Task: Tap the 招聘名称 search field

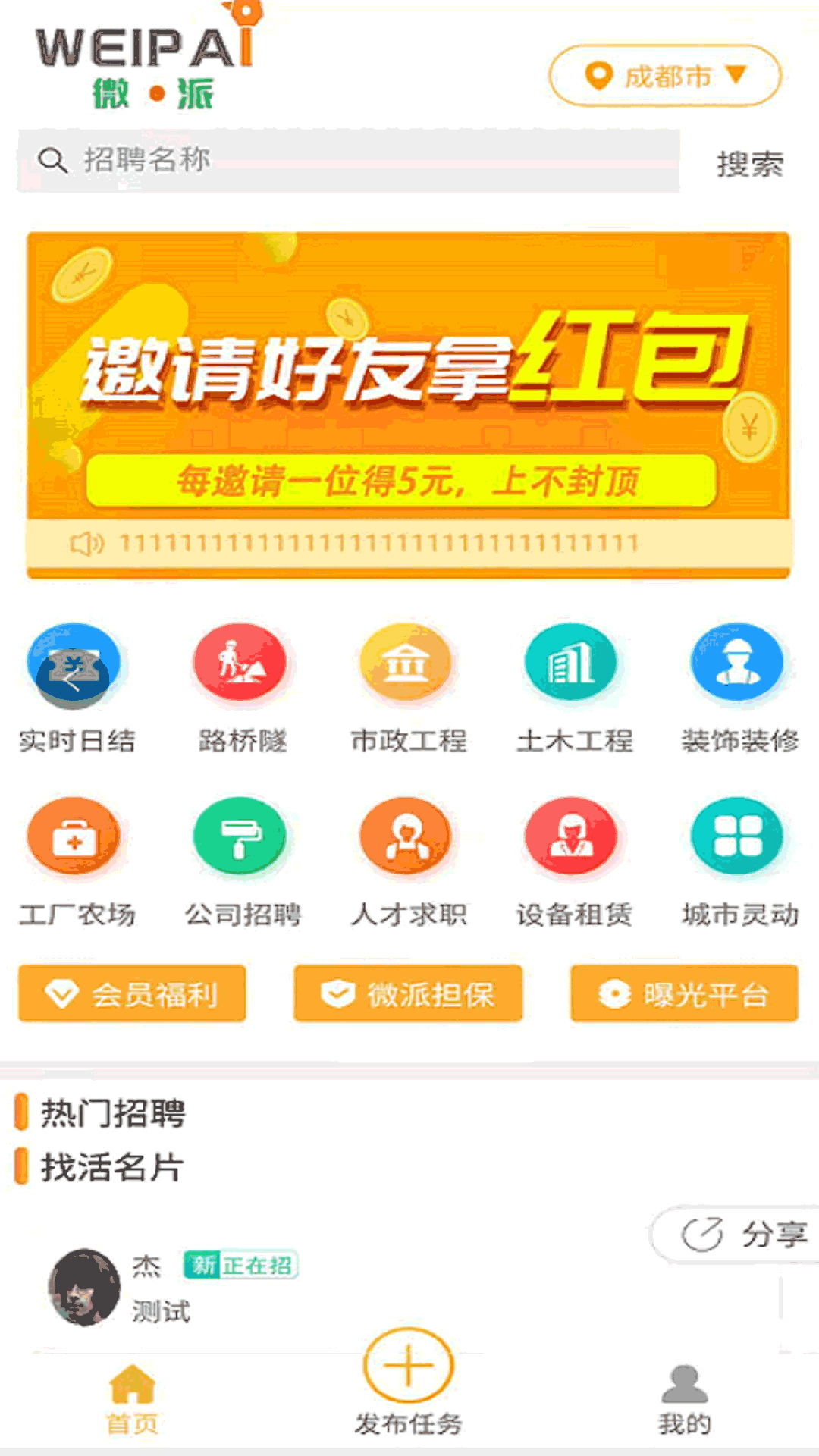Action: 349,161
